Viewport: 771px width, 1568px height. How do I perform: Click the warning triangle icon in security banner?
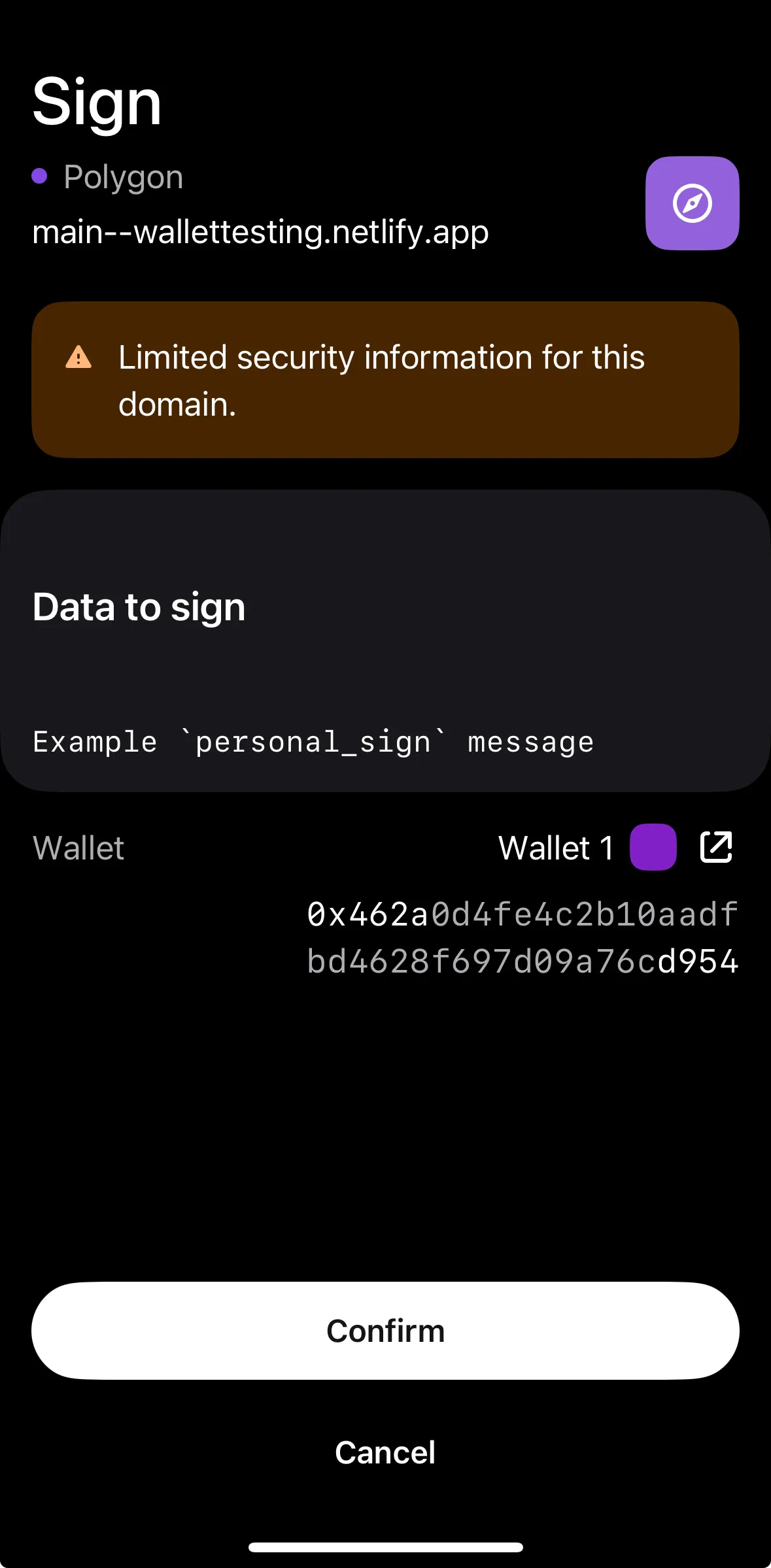(x=78, y=357)
